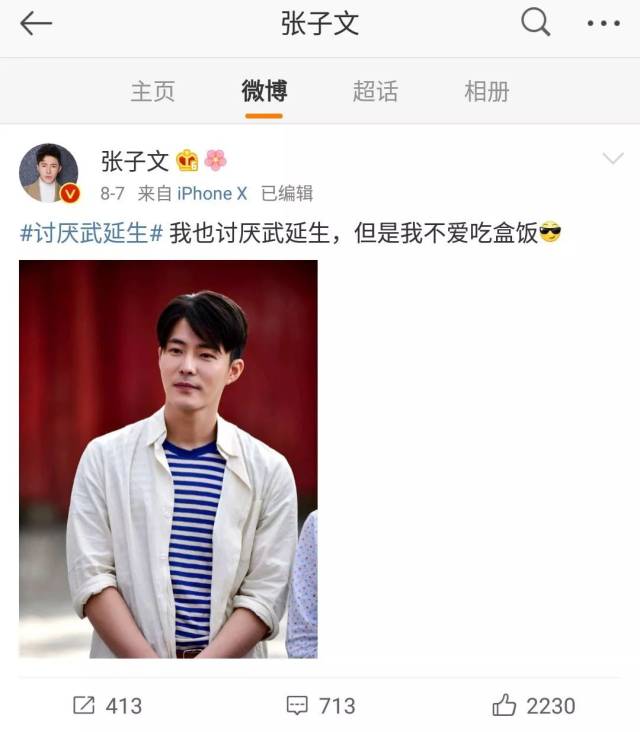Viewport: 640px width, 732px height.
Task: Open the 713 comments
Action: [321, 705]
